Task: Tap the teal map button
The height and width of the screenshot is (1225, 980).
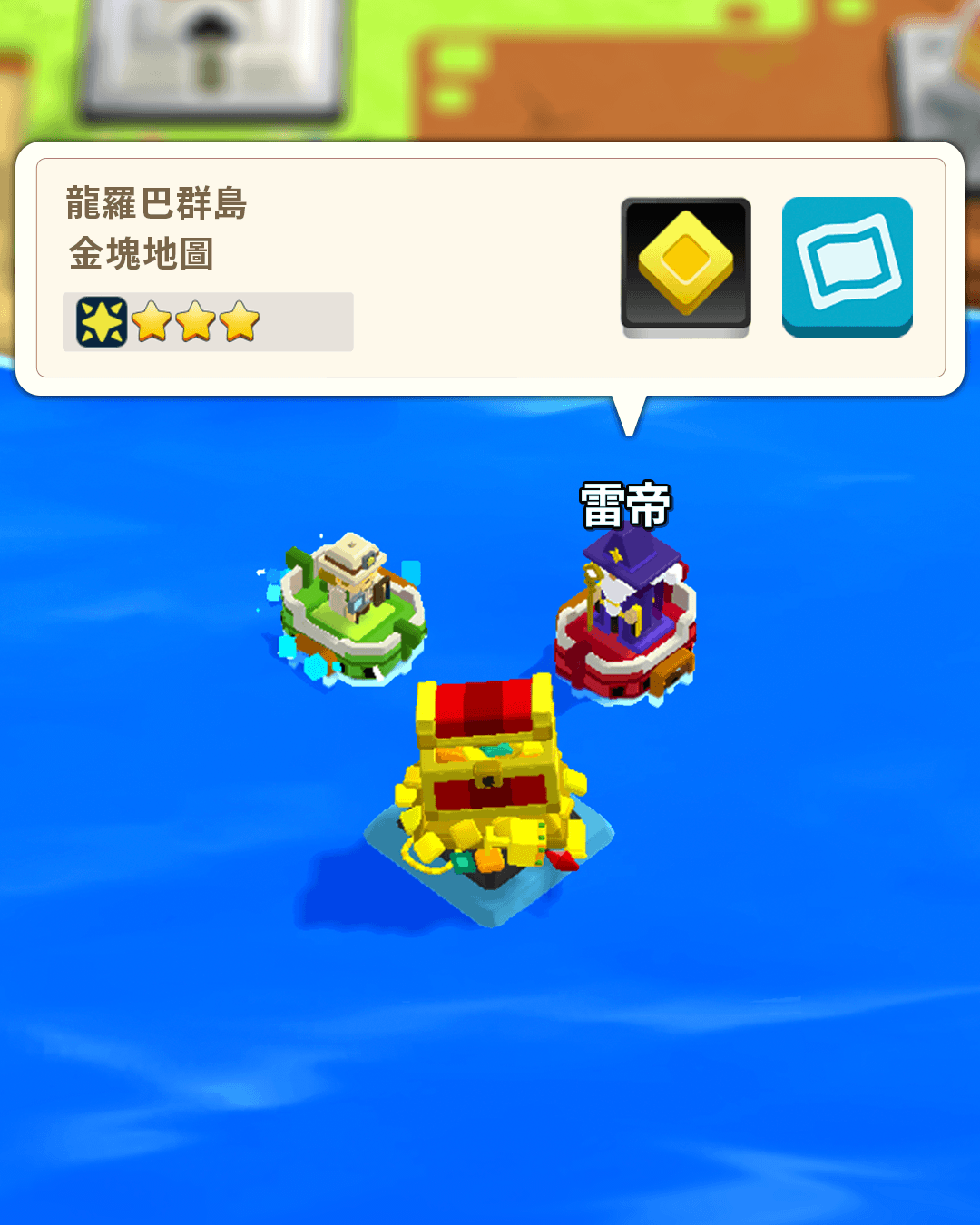Action: pos(847,266)
